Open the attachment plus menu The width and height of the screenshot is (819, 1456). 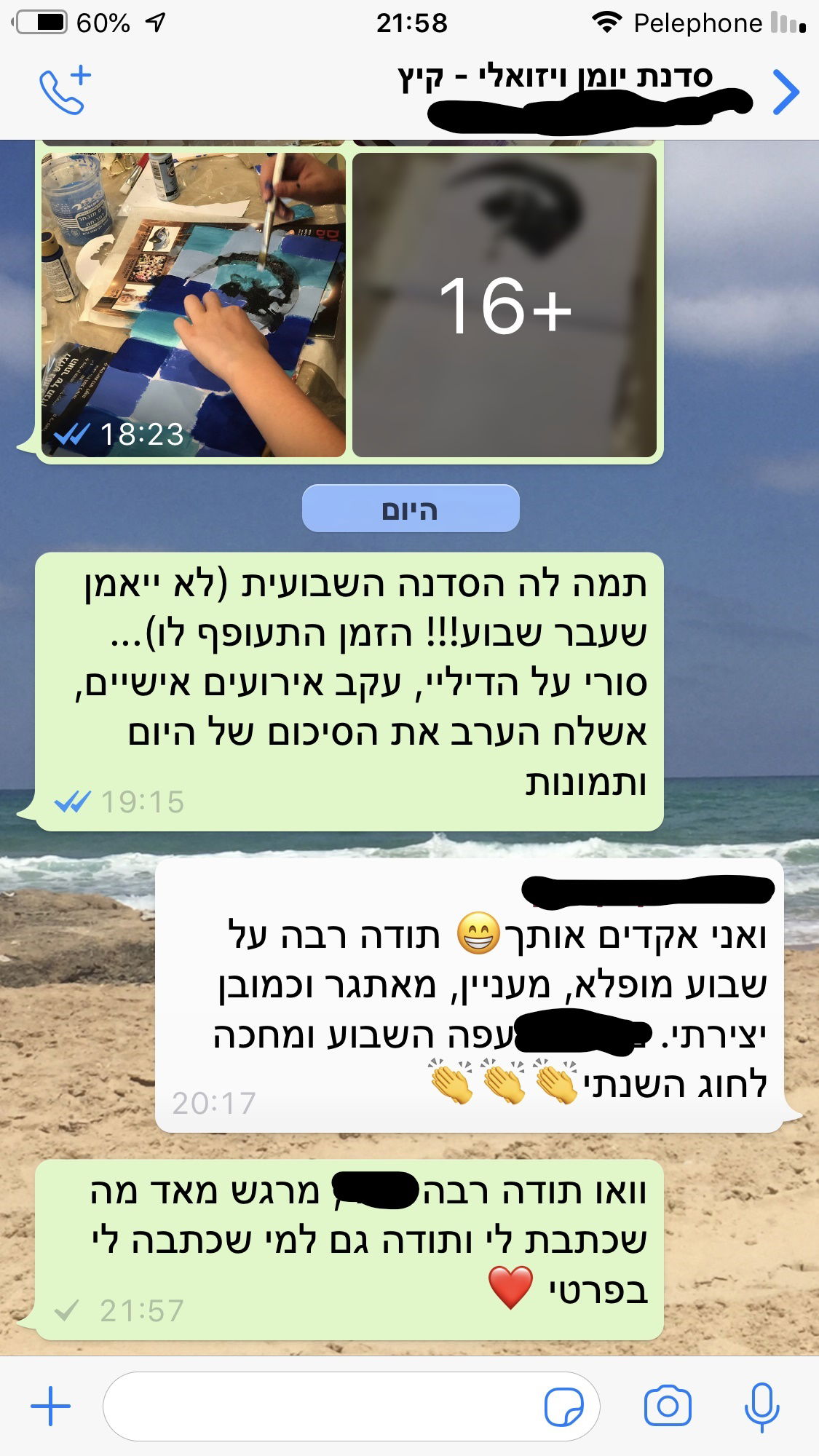51,1405
